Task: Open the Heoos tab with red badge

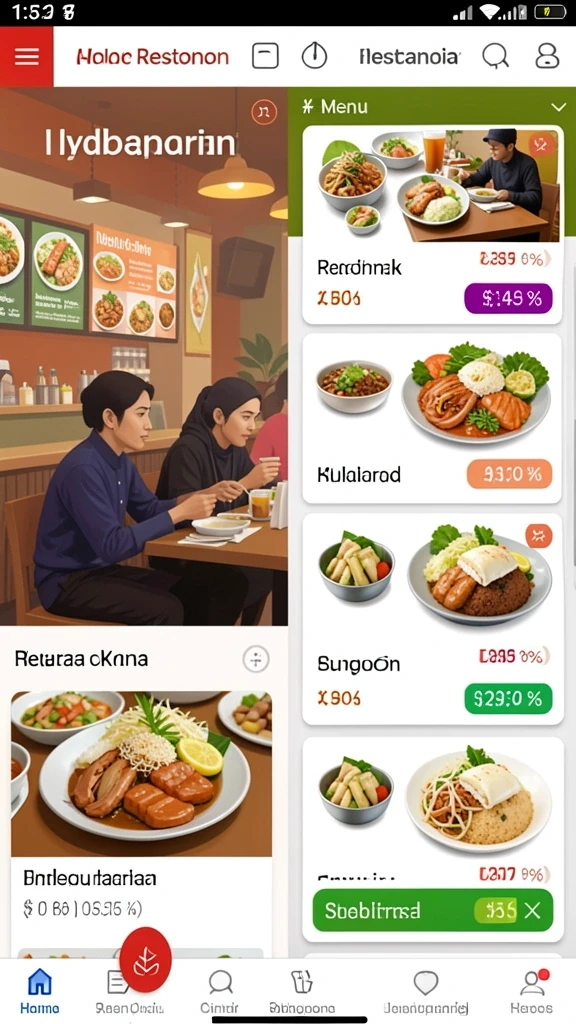Action: 532,991
